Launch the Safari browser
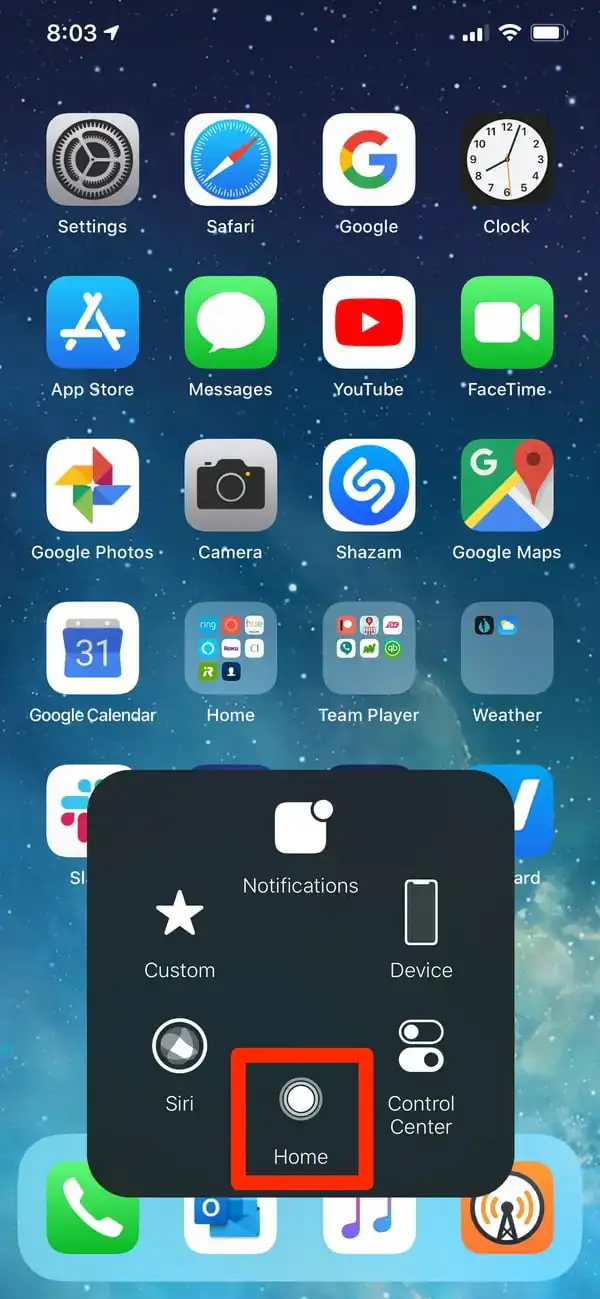 tap(231, 160)
